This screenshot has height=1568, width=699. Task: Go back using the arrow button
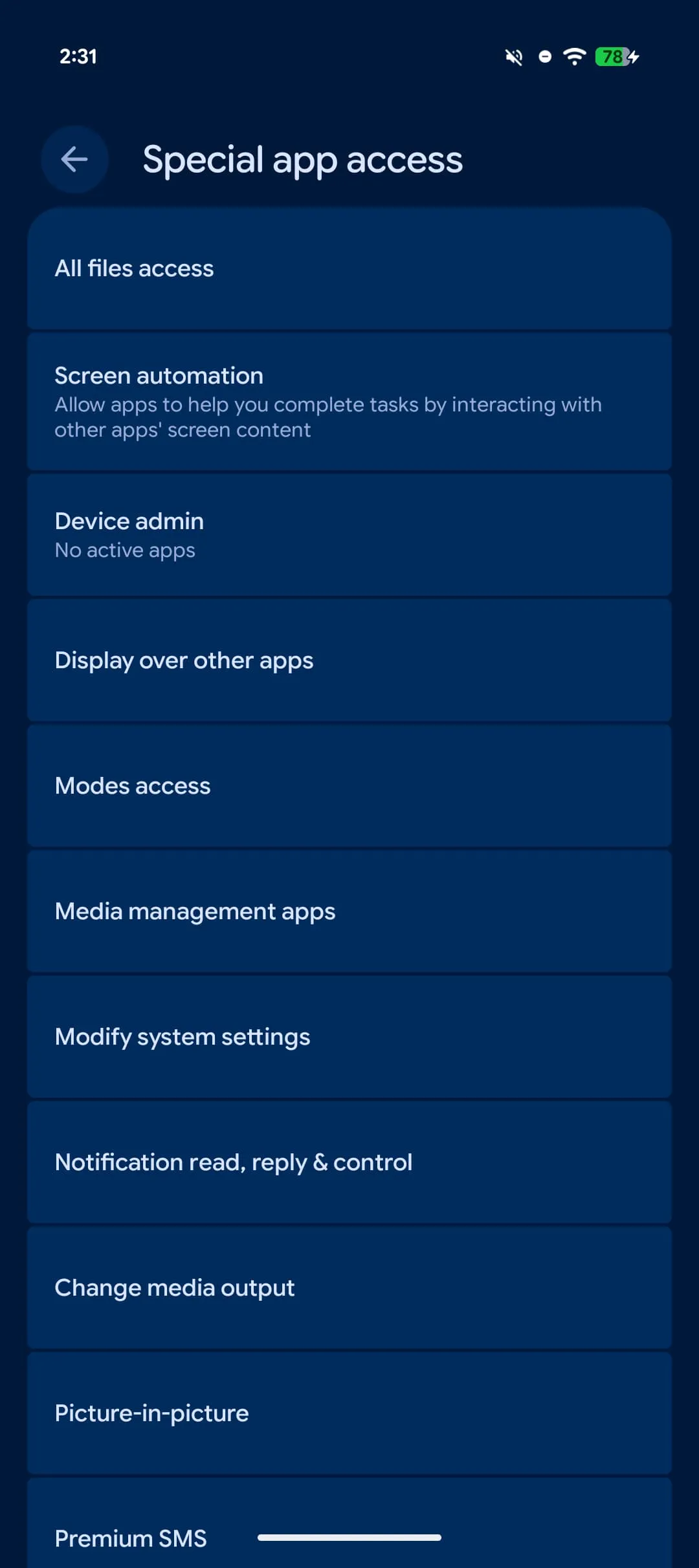point(74,159)
